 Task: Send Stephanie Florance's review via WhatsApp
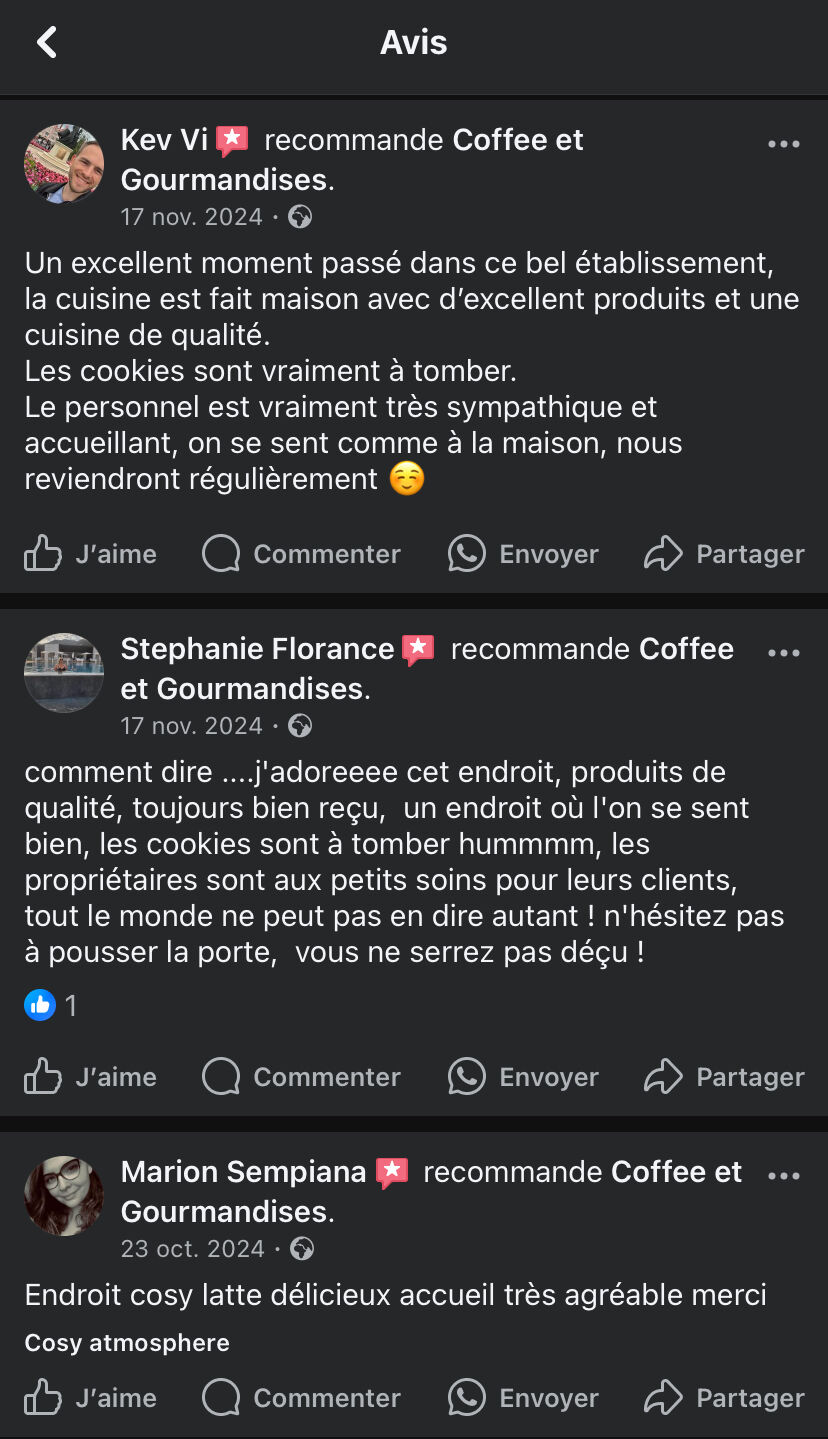tap(523, 1076)
